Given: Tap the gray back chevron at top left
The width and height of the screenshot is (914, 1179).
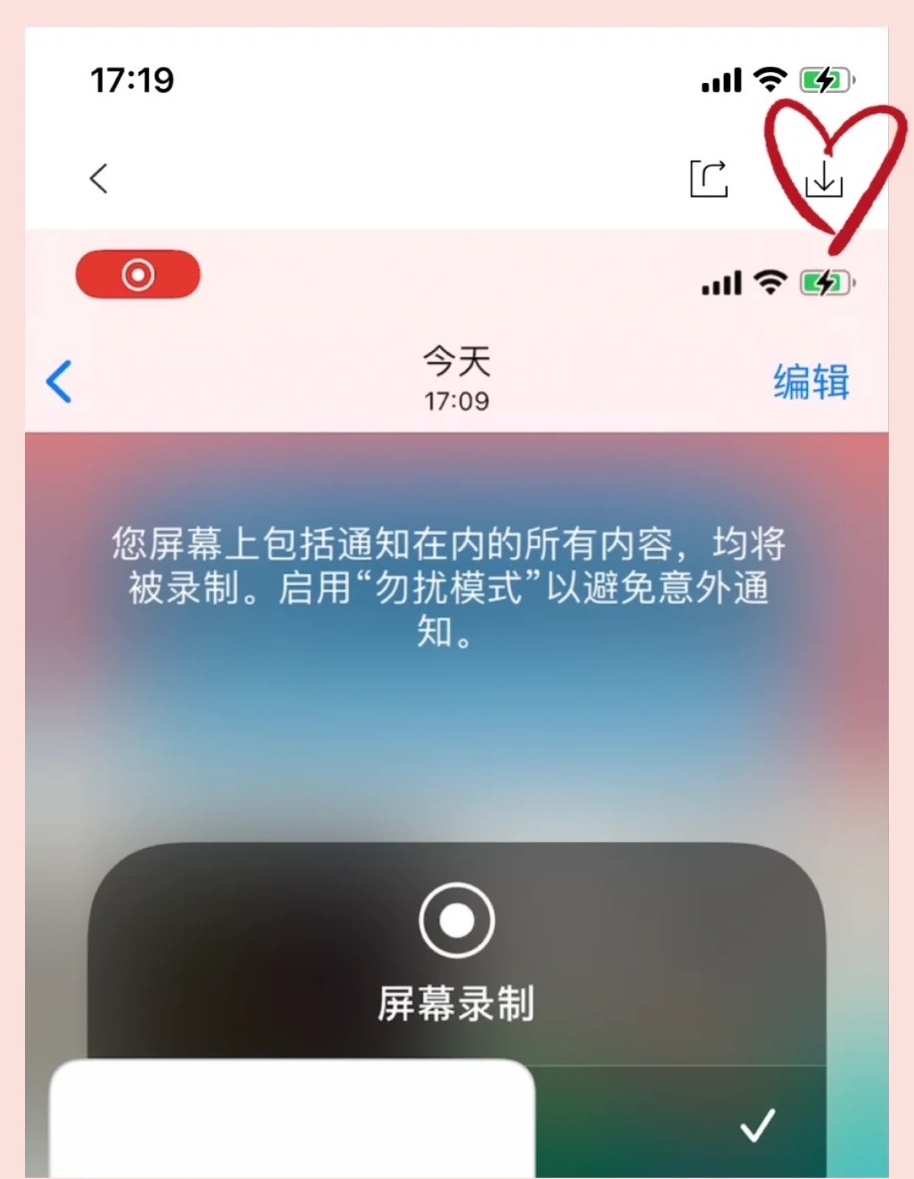Looking at the screenshot, I should (x=97, y=178).
